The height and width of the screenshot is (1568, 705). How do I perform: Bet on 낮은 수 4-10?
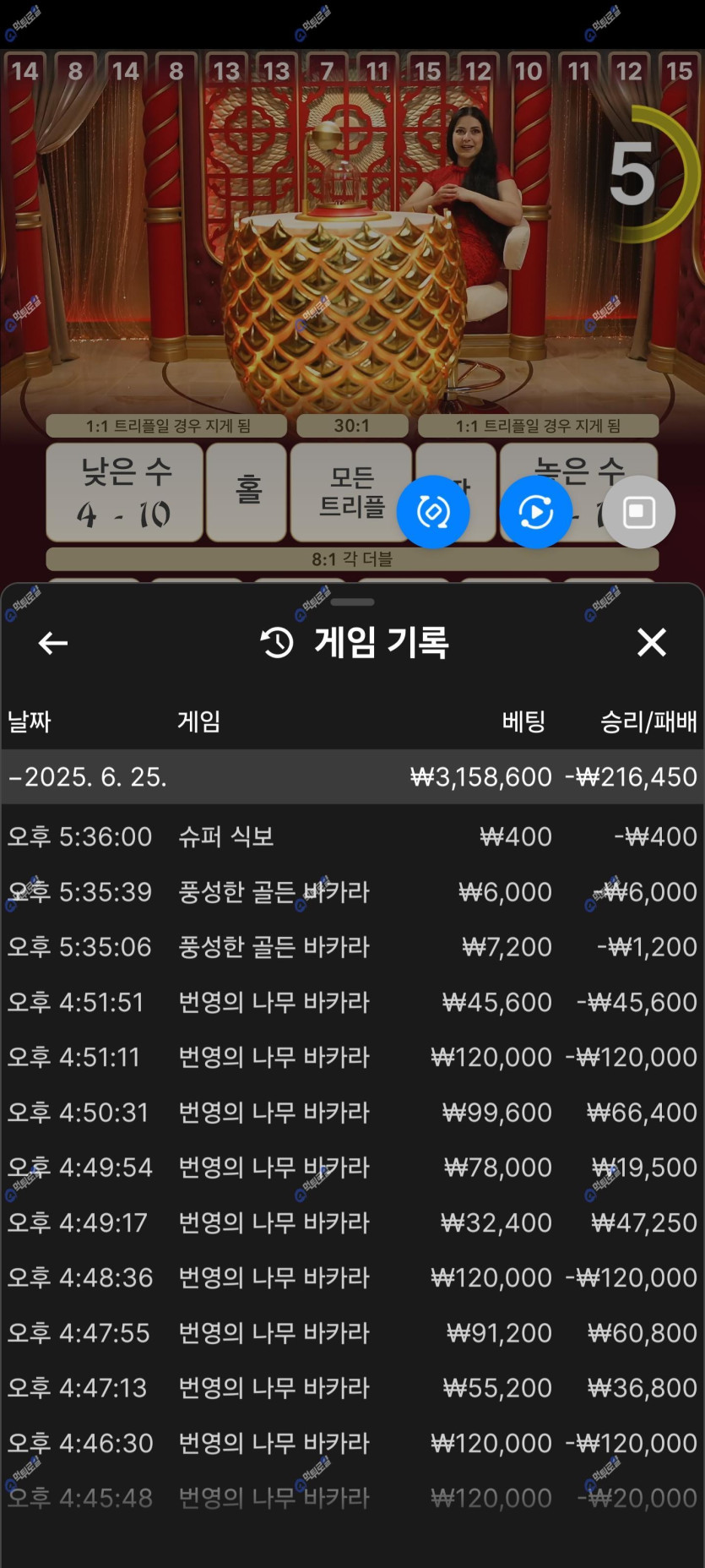(124, 493)
